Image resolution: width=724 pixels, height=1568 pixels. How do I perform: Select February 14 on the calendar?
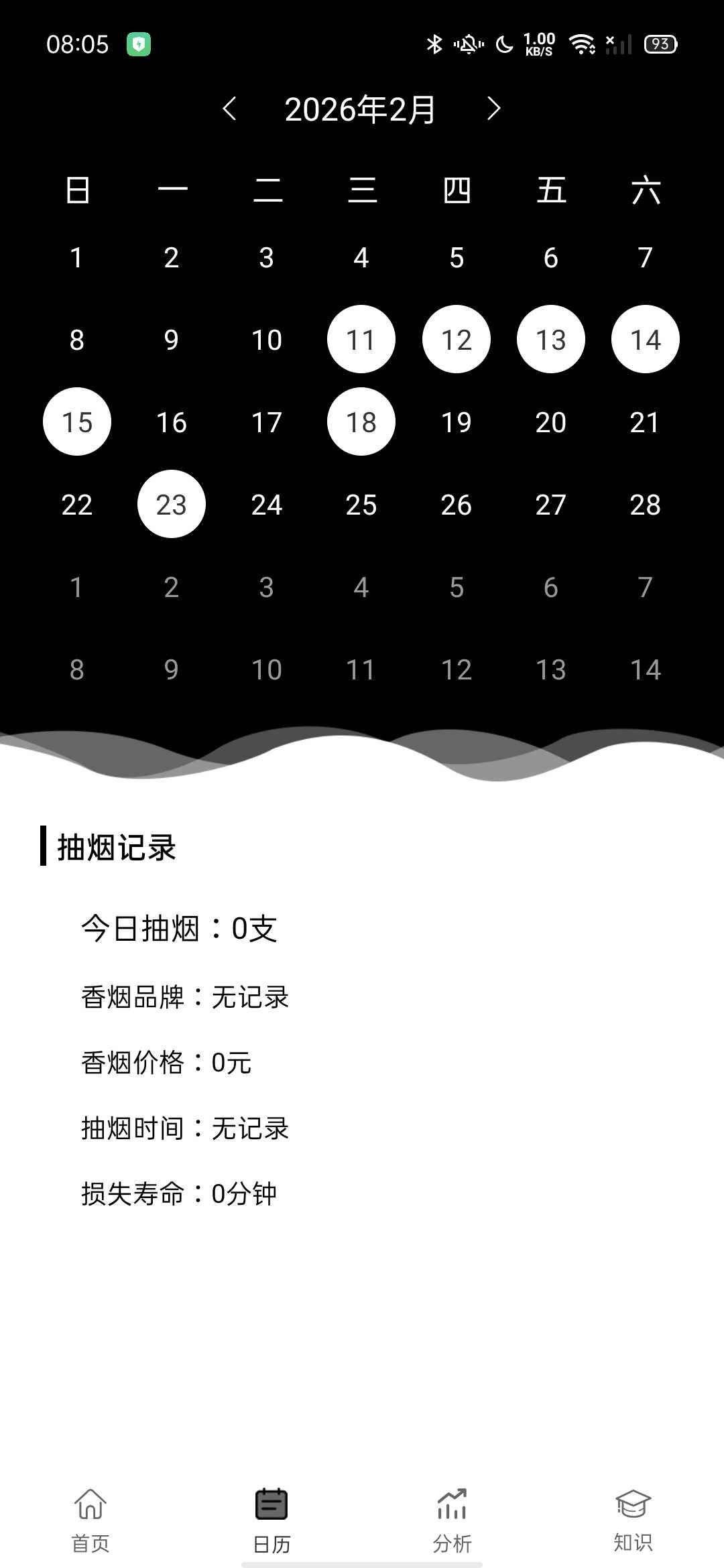tap(646, 340)
